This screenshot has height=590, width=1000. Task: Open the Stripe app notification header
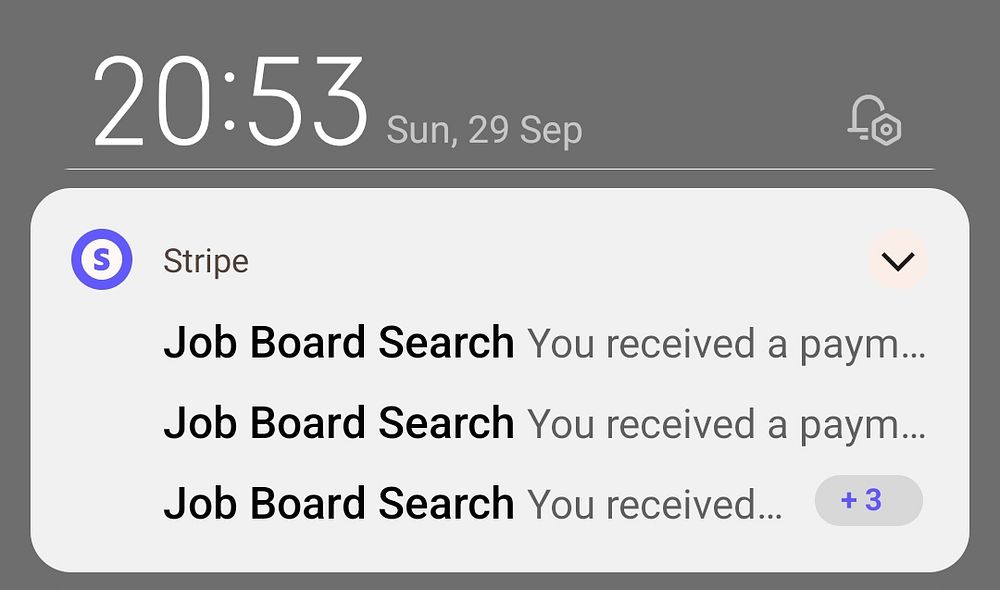[x=205, y=261]
